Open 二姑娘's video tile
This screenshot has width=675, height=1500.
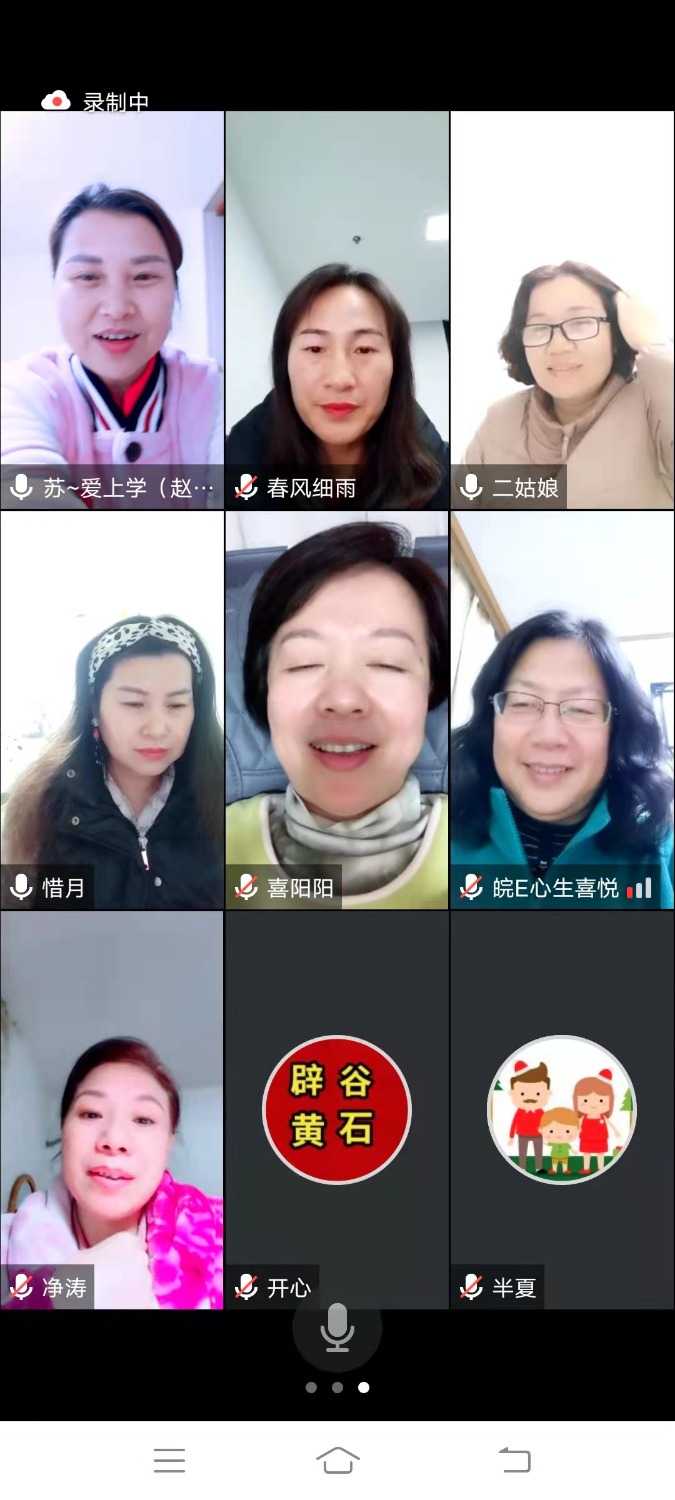tap(562, 310)
